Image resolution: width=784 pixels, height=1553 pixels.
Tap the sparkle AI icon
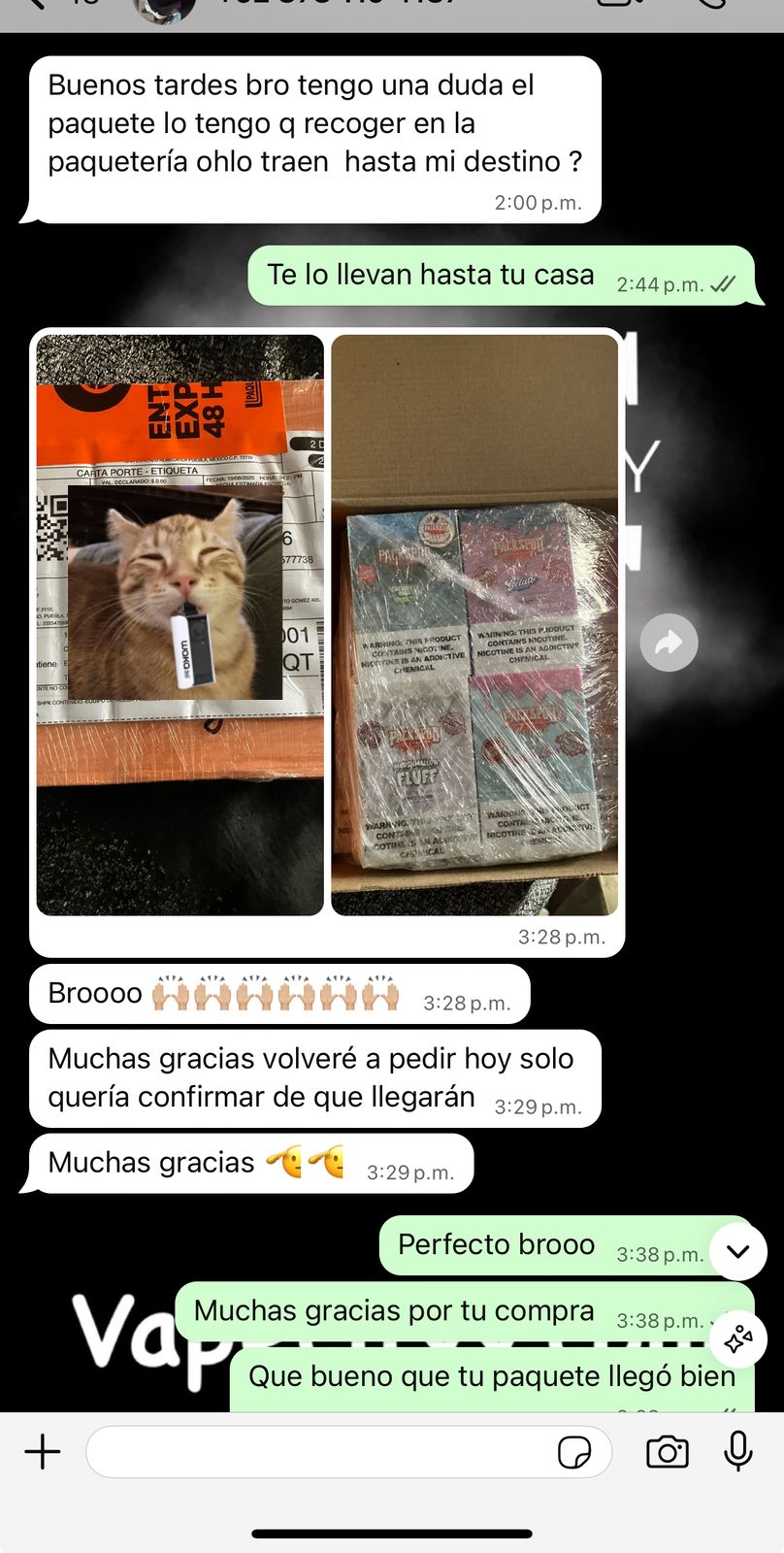[x=738, y=1339]
